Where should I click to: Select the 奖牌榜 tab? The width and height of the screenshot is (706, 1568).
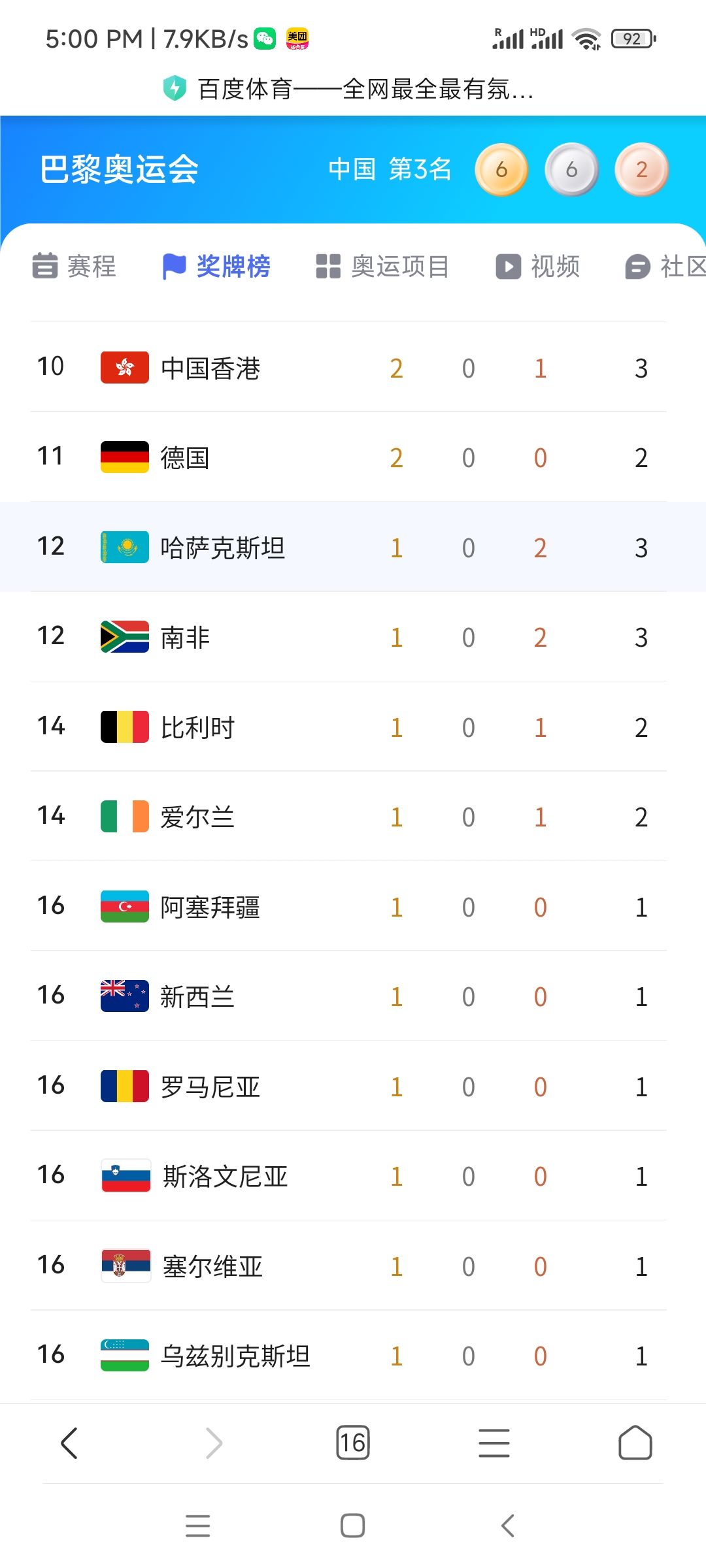coord(216,266)
